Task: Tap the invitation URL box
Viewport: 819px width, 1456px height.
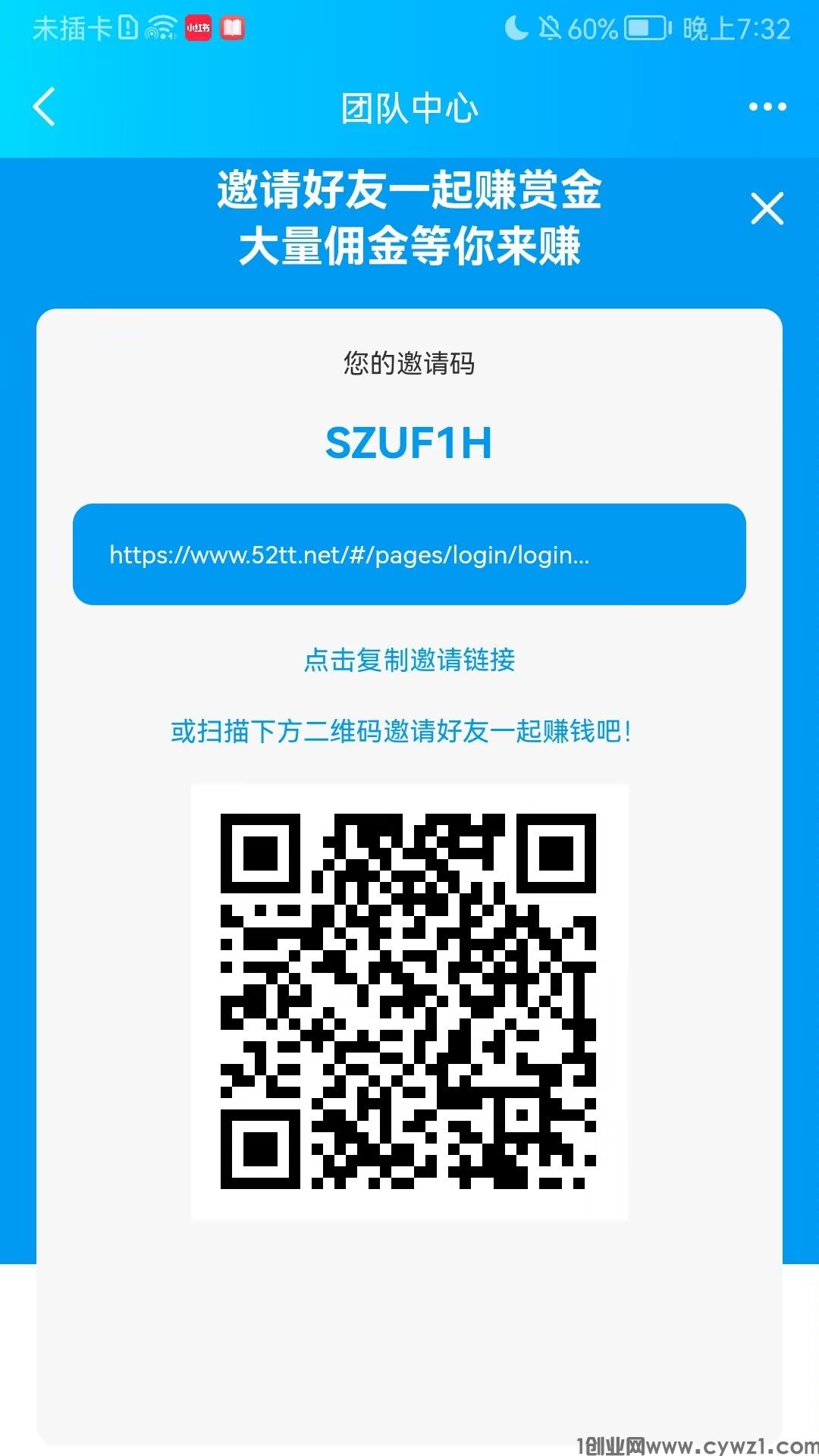Action: [409, 554]
